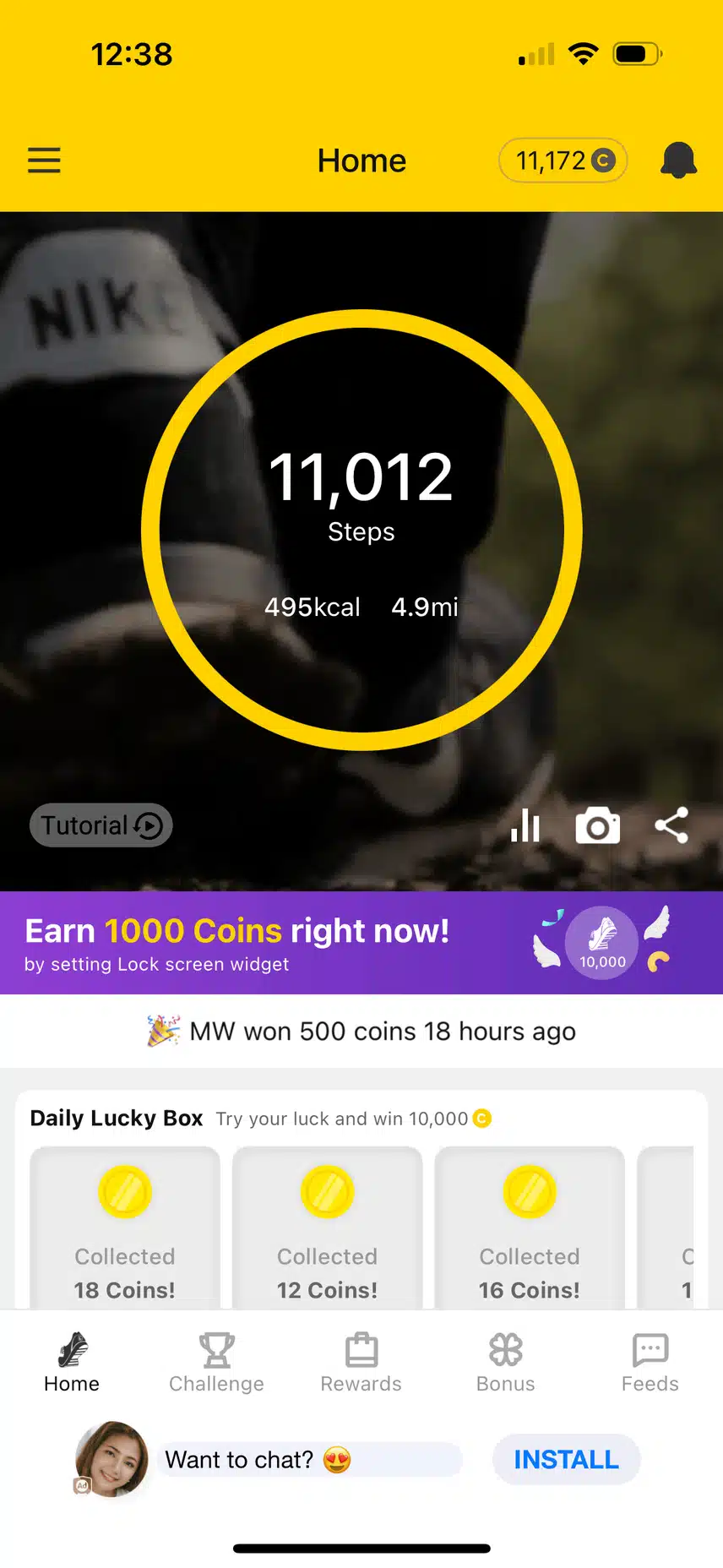
Task: Open the 18 Coins lucky box
Action: (125, 1227)
